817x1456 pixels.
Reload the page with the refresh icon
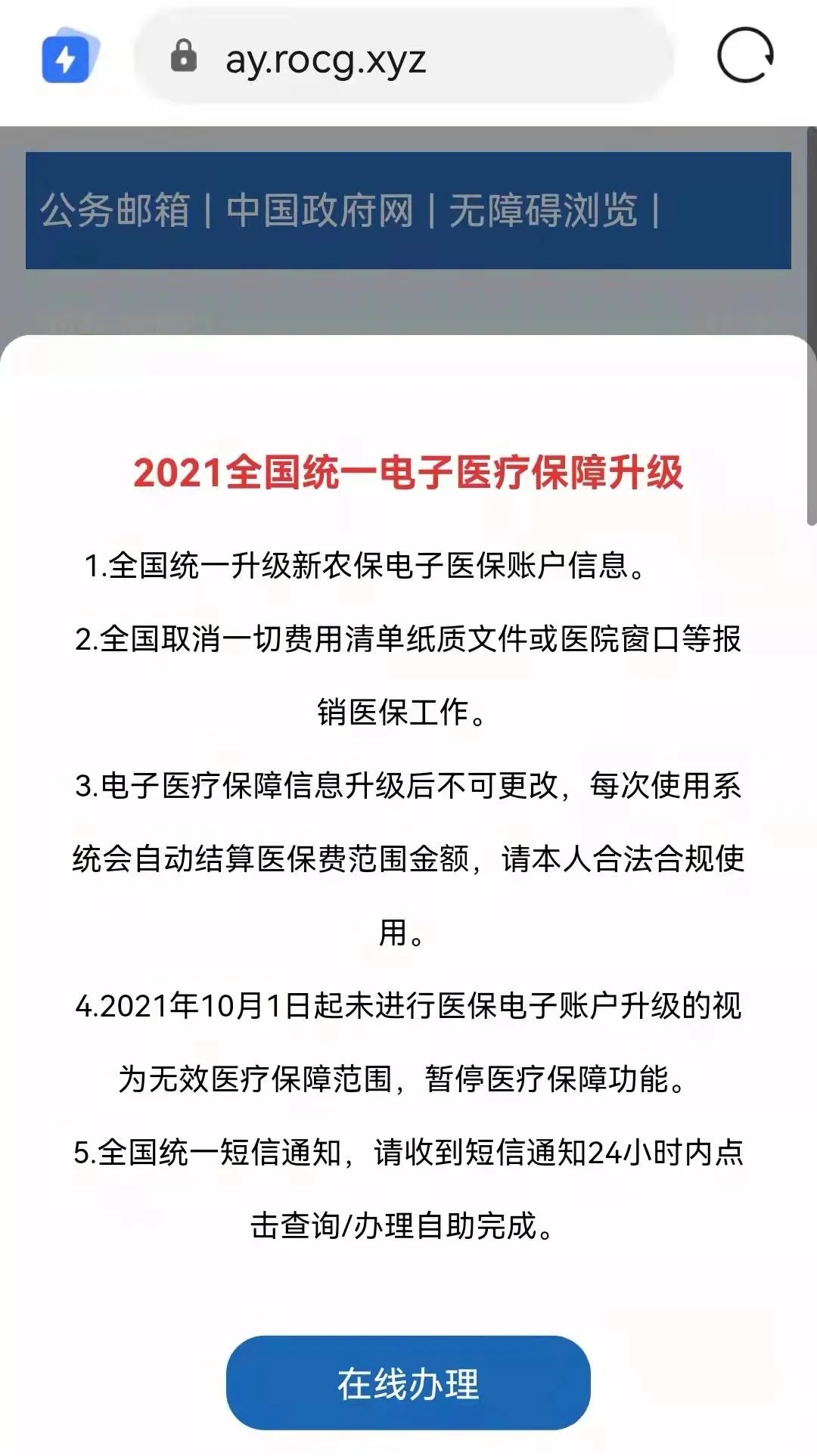745,55
